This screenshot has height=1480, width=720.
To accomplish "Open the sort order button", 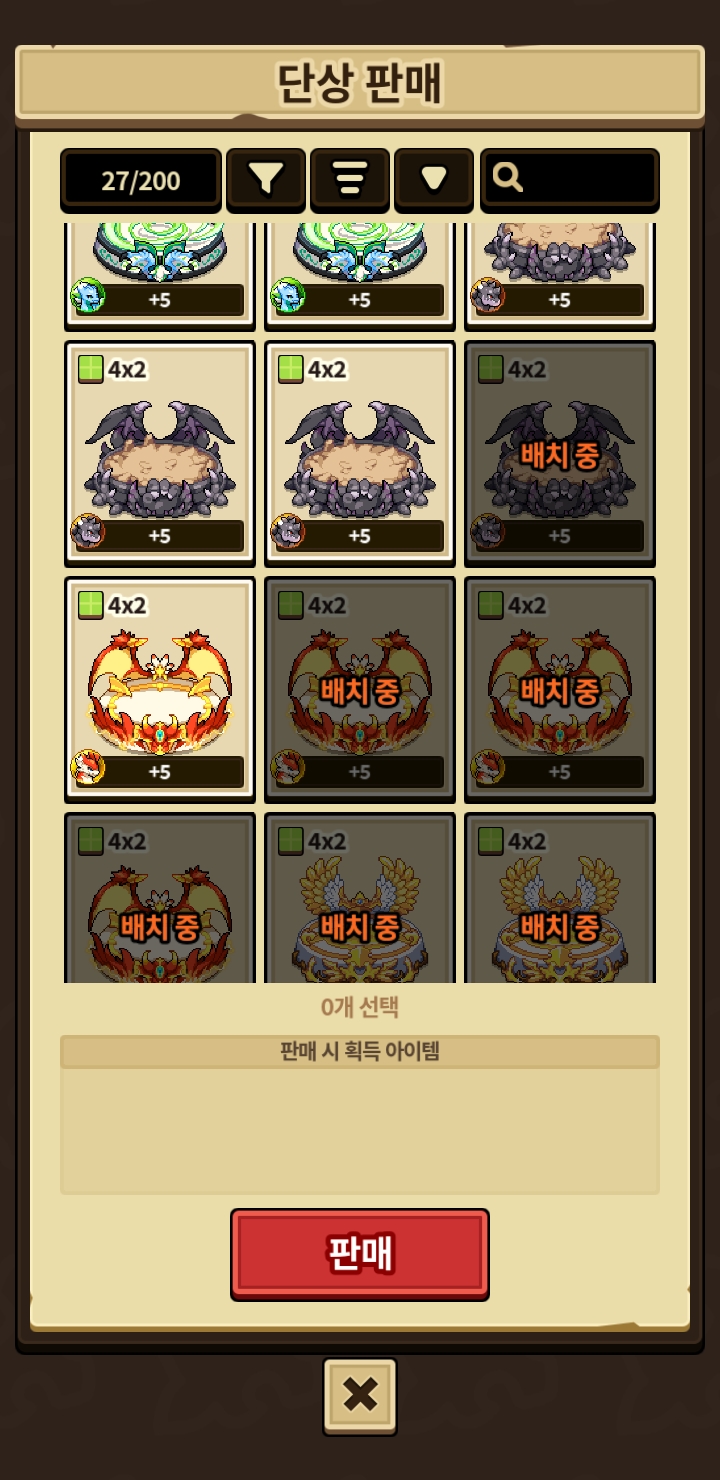I will 350,180.
